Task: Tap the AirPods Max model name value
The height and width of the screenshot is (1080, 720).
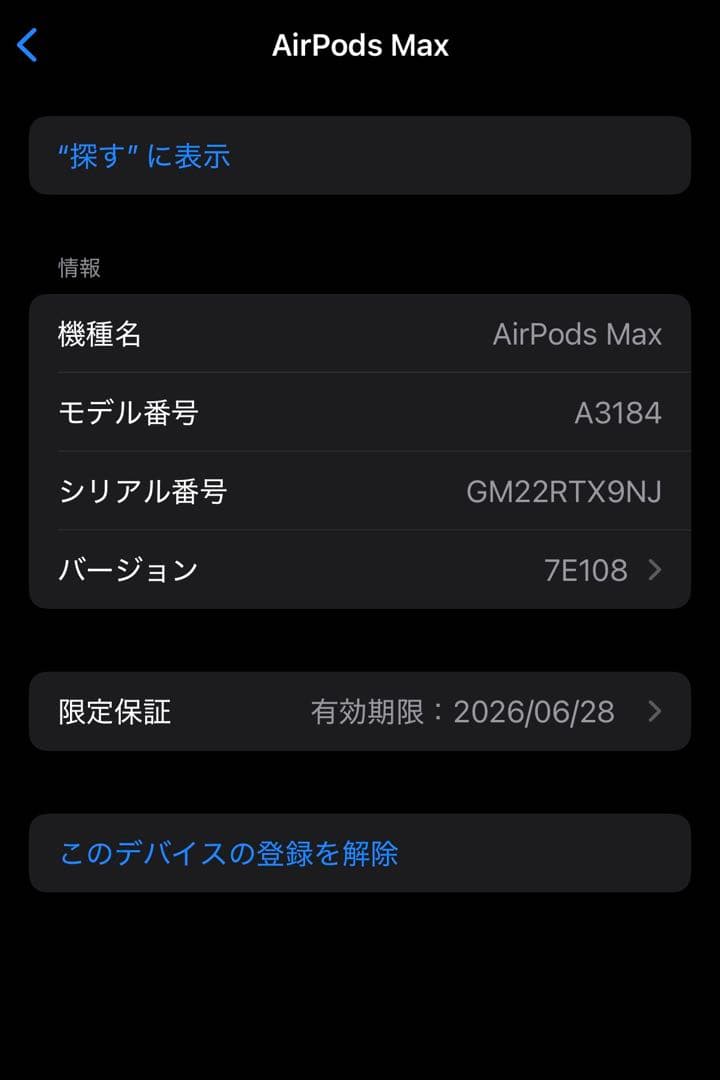Action: 578,334
